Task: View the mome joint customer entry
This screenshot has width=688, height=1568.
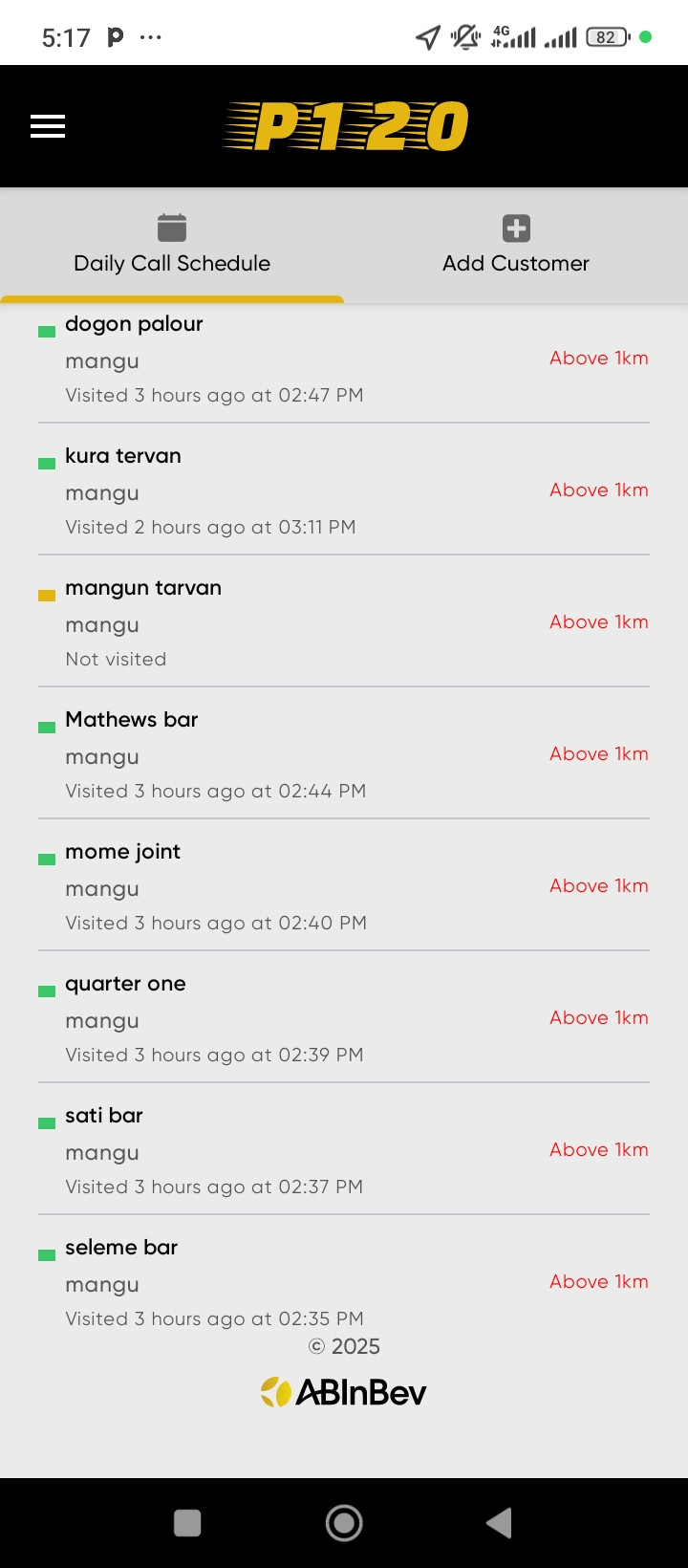Action: tap(344, 886)
